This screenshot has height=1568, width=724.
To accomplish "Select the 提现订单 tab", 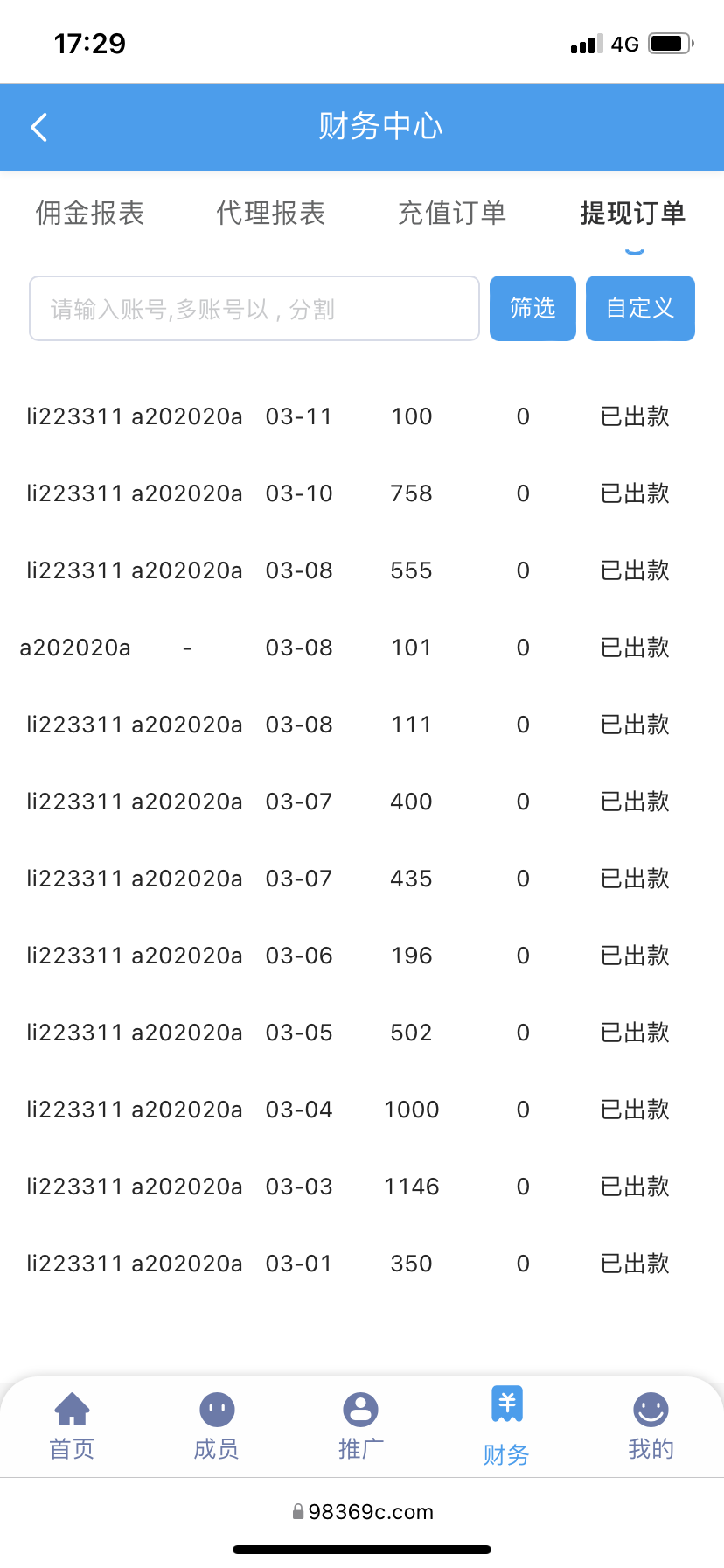I will [x=631, y=213].
